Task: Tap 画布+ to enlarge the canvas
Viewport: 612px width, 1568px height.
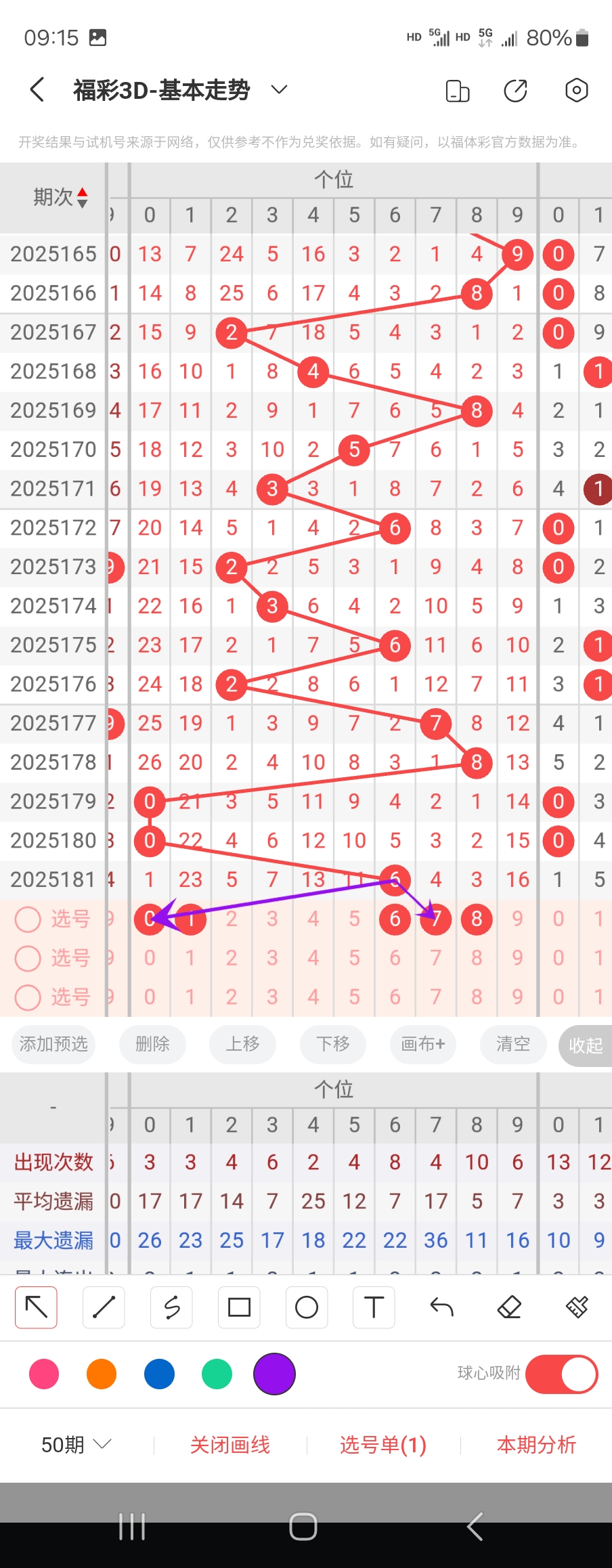Action: pyautogui.click(x=423, y=1044)
